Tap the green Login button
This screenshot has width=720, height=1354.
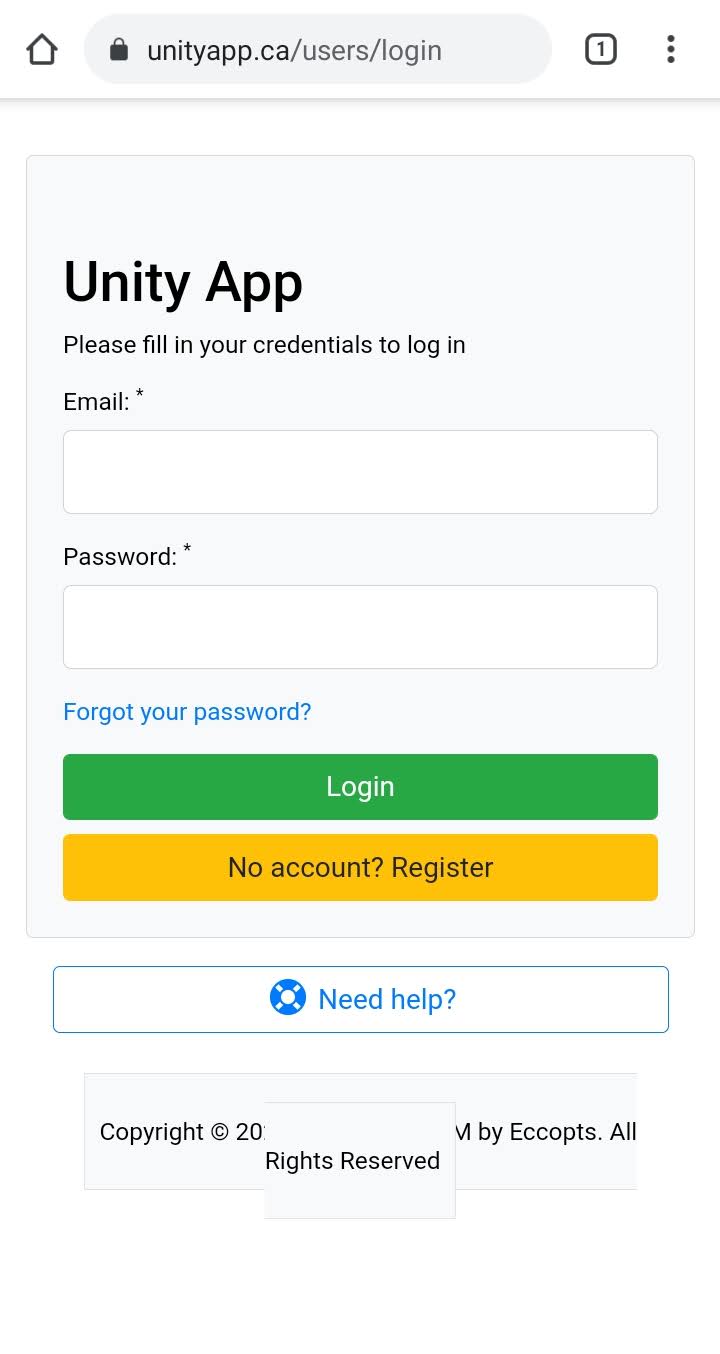point(360,787)
